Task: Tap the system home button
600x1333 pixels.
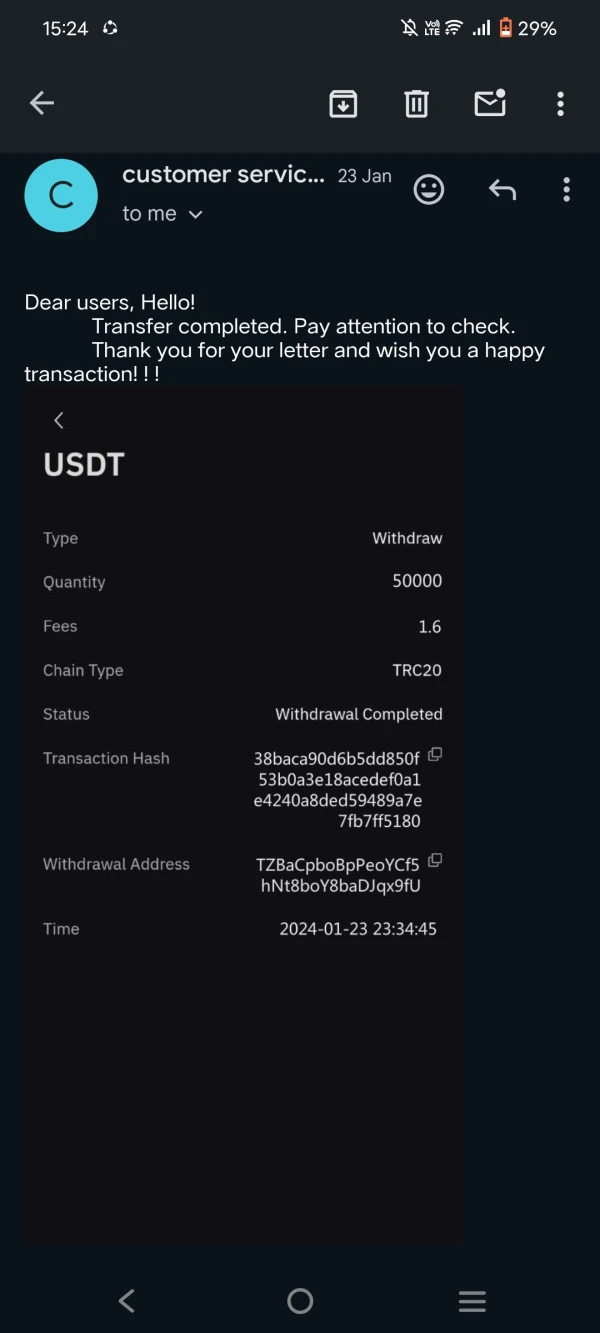Action: [300, 1300]
